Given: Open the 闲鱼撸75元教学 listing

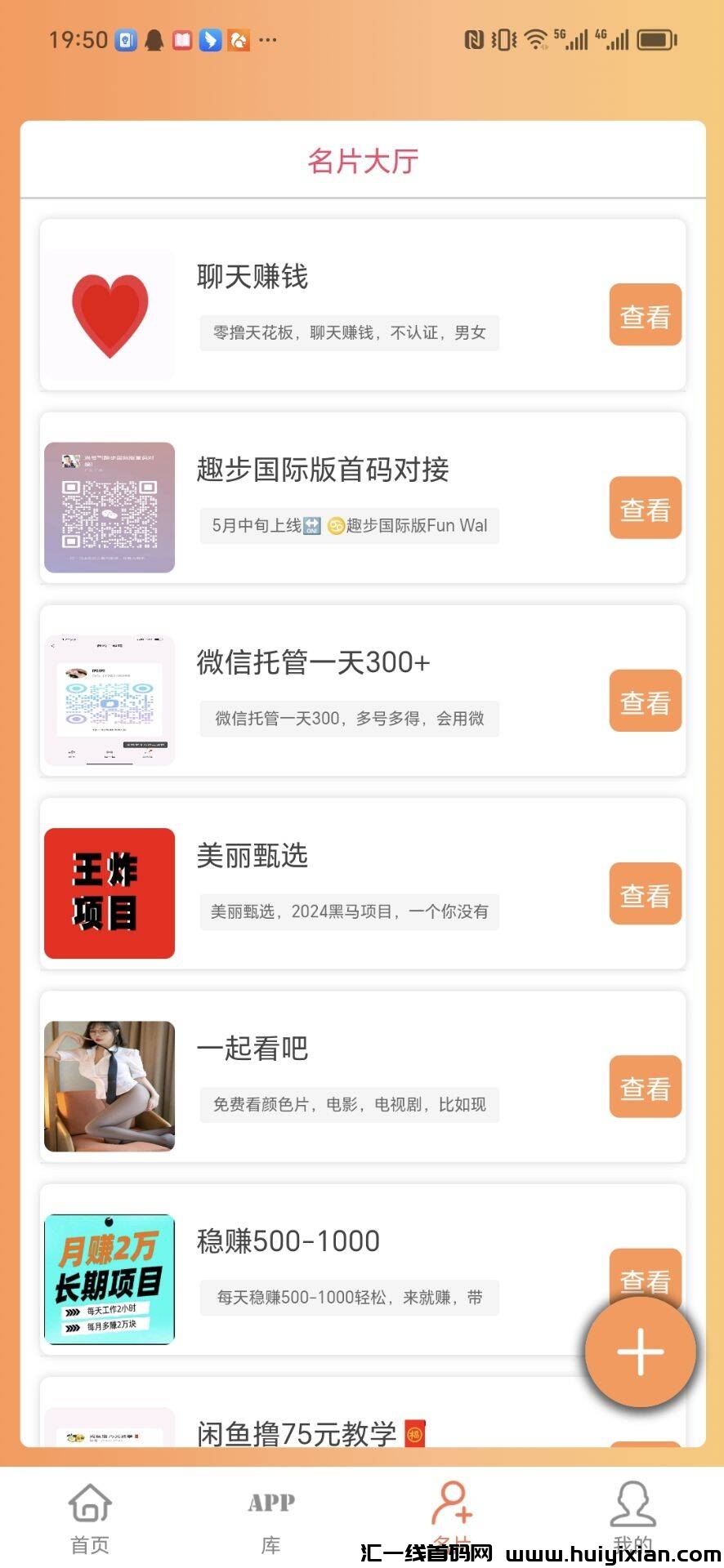Looking at the screenshot, I should 297,1432.
